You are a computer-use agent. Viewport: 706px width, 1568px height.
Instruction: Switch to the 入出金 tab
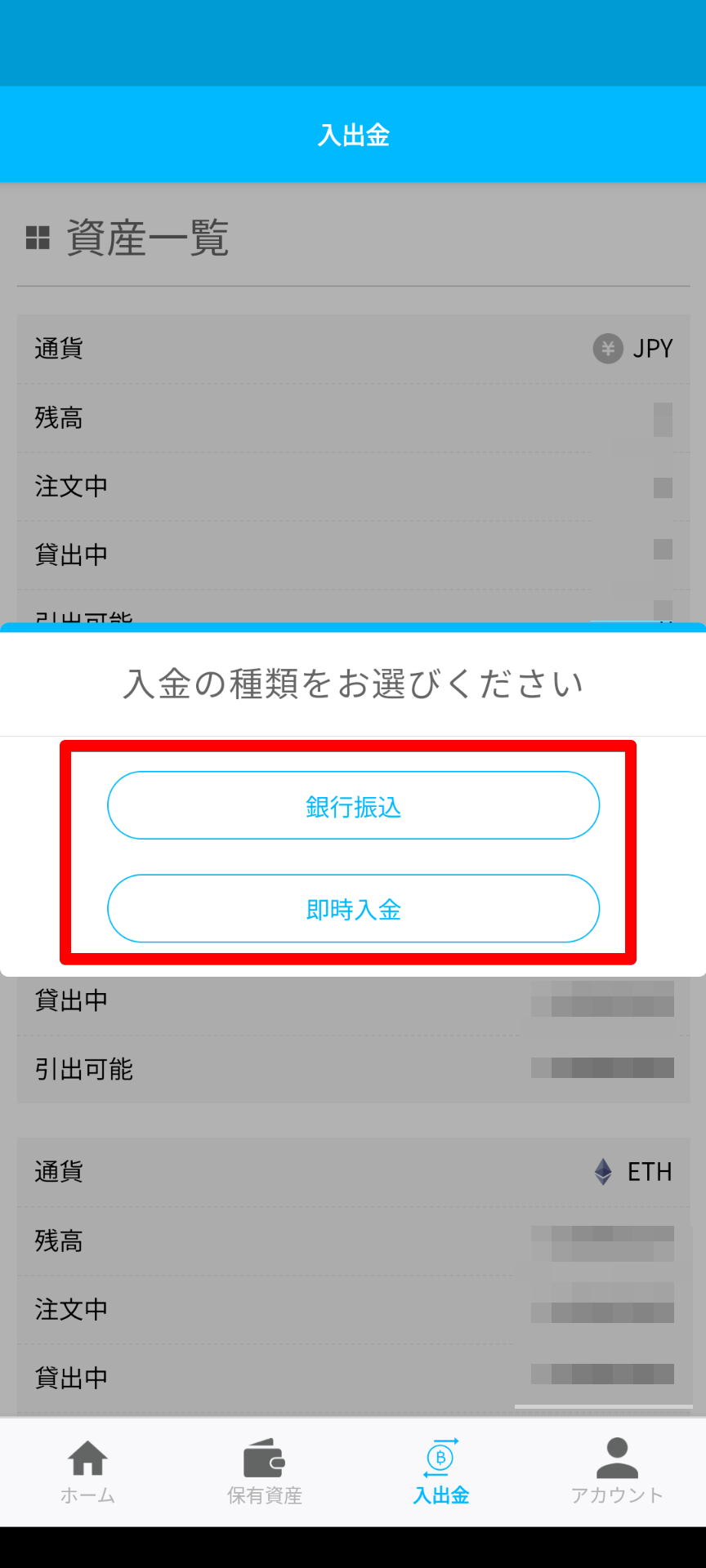coord(440,1471)
